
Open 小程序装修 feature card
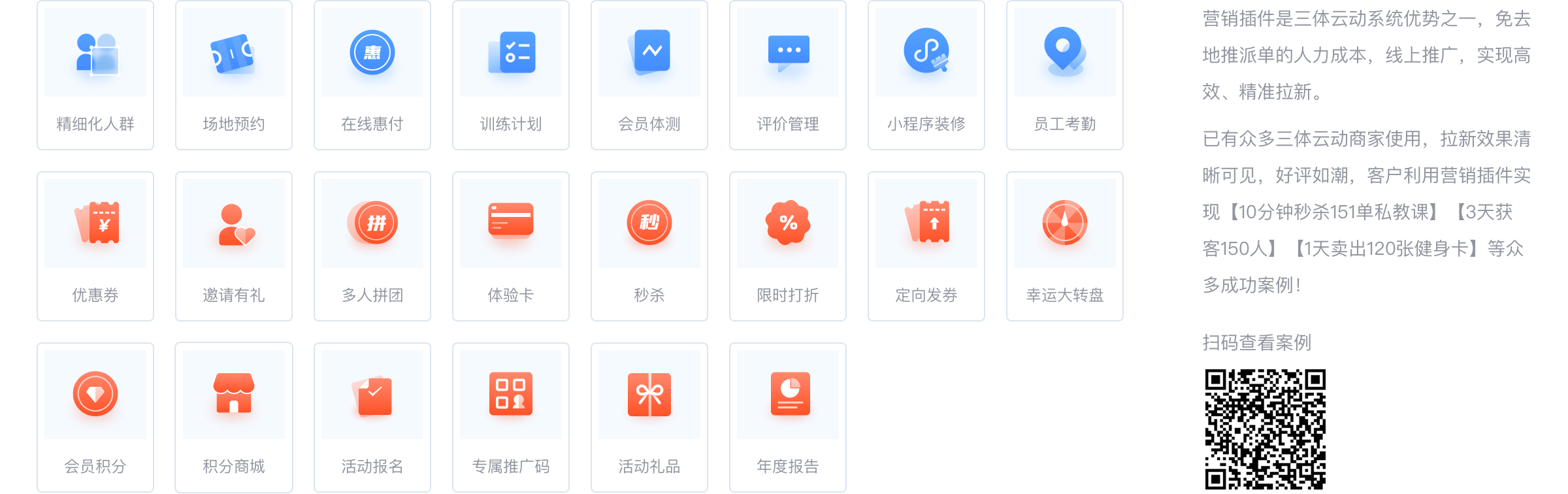(926, 75)
